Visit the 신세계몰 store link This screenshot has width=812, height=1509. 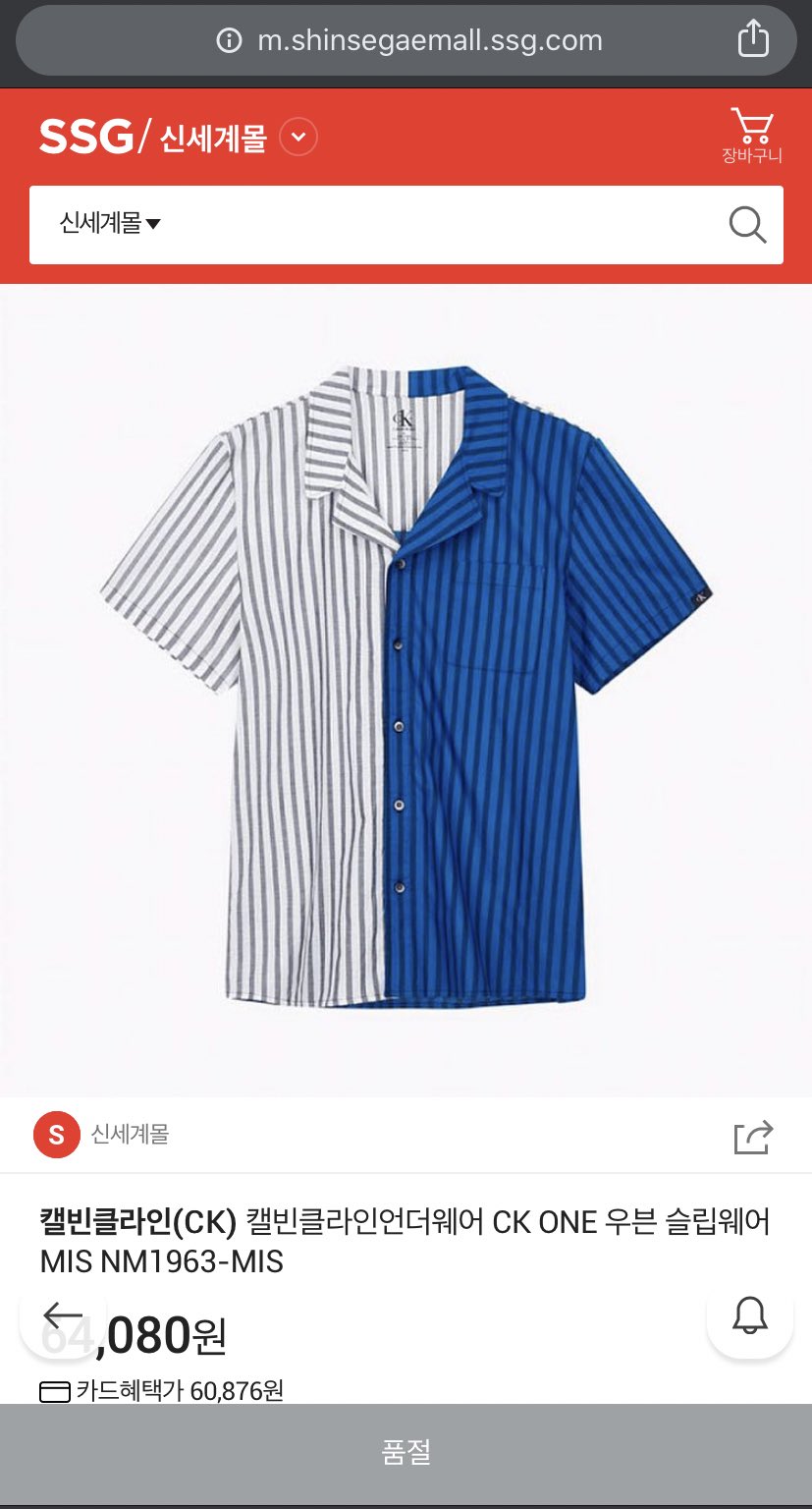[x=102, y=1136]
